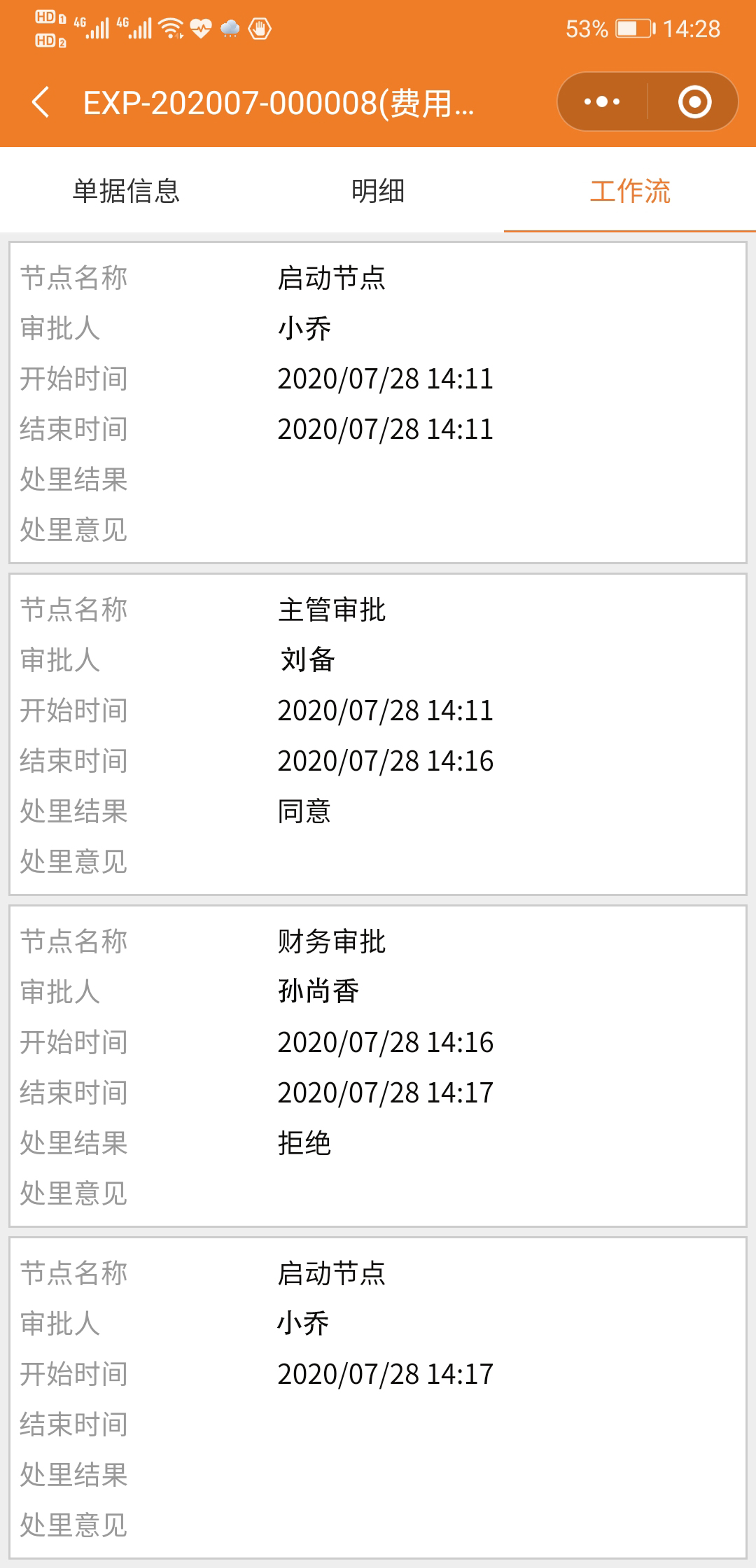Go back using the header arrow
Screen dimensions: 756x1568
[x=41, y=102]
